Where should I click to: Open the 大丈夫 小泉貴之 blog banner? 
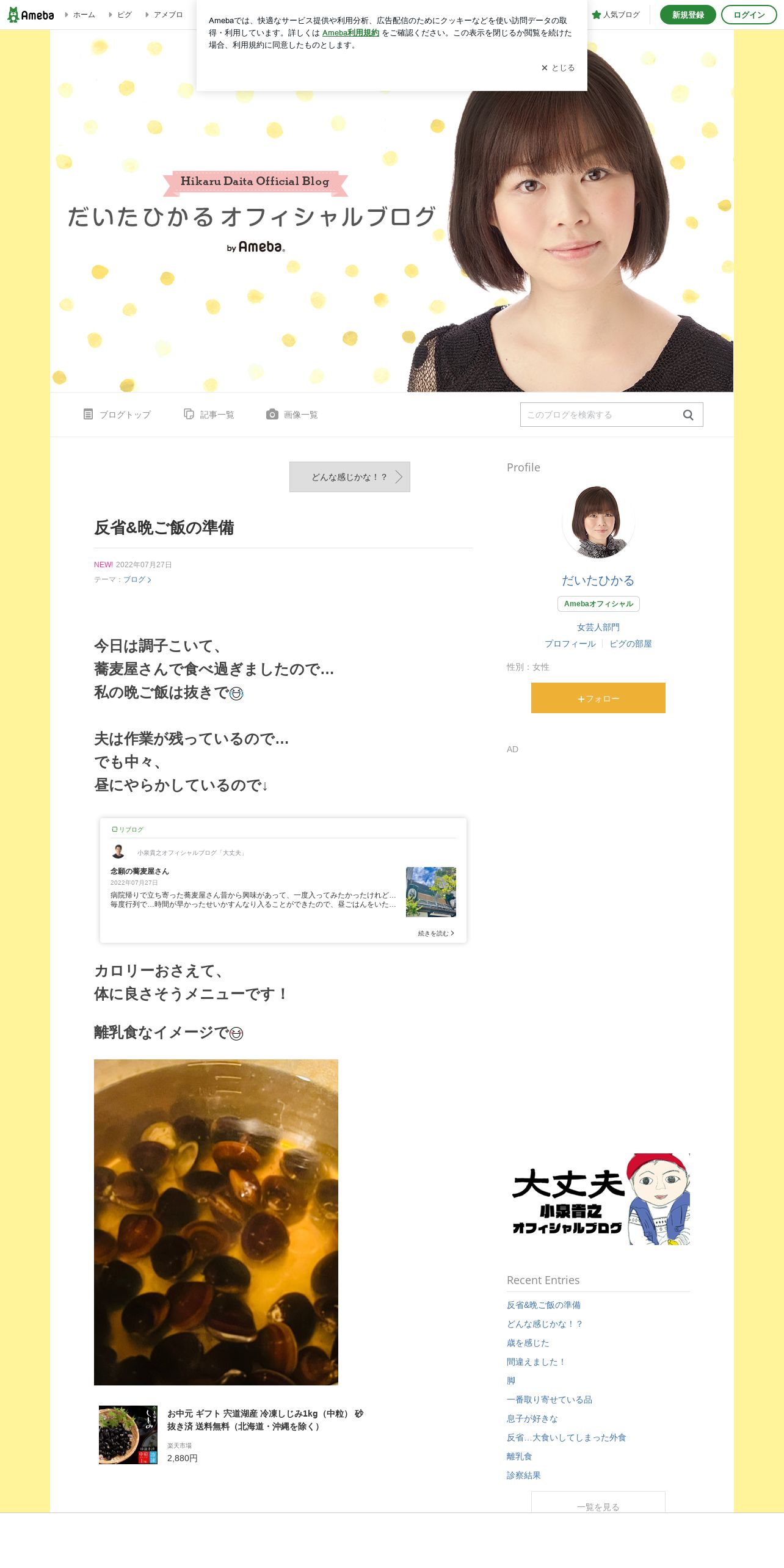(598, 1199)
